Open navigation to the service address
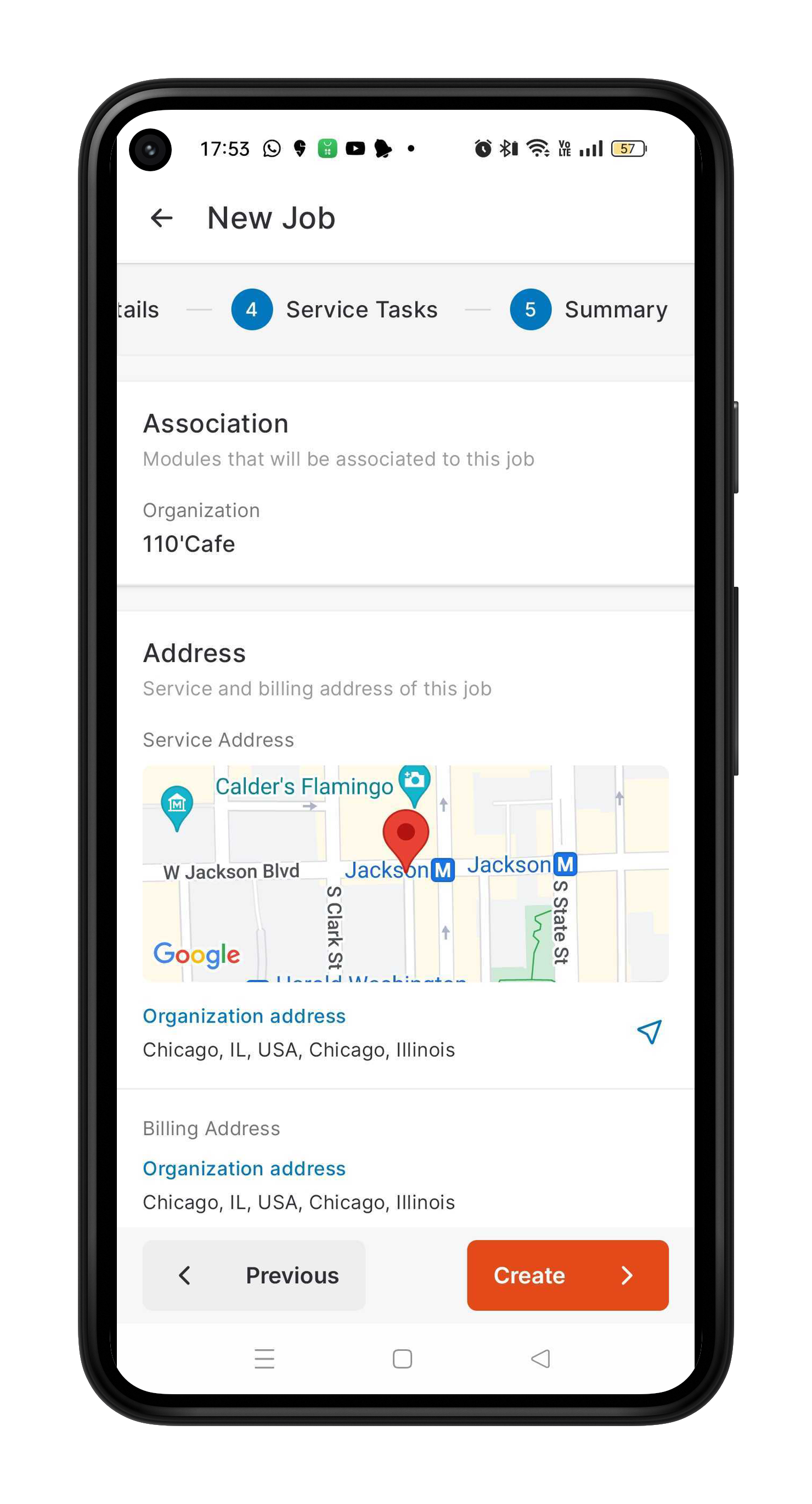Screen dimensions: 812x1504 coord(649,1032)
